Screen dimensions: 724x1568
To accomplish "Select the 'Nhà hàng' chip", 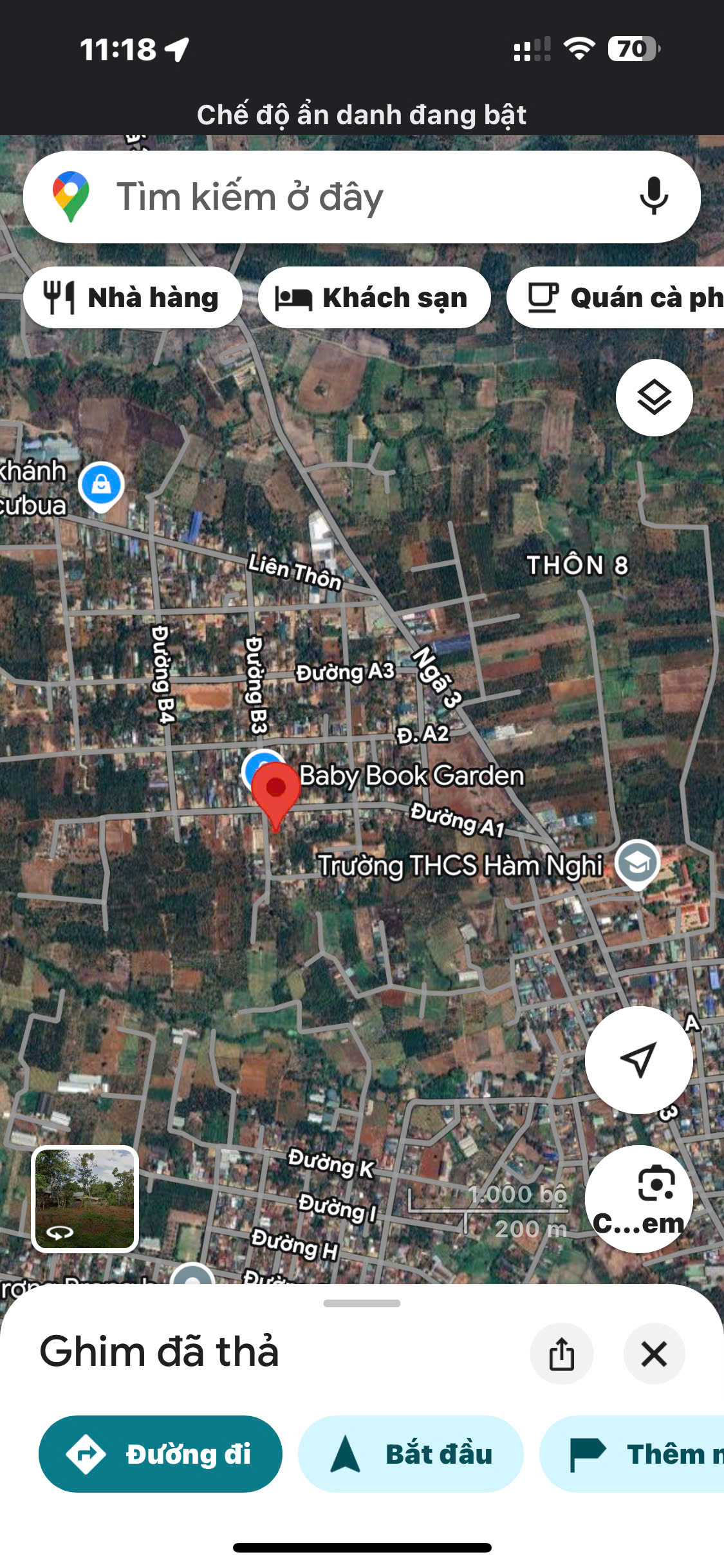I will 133,298.
